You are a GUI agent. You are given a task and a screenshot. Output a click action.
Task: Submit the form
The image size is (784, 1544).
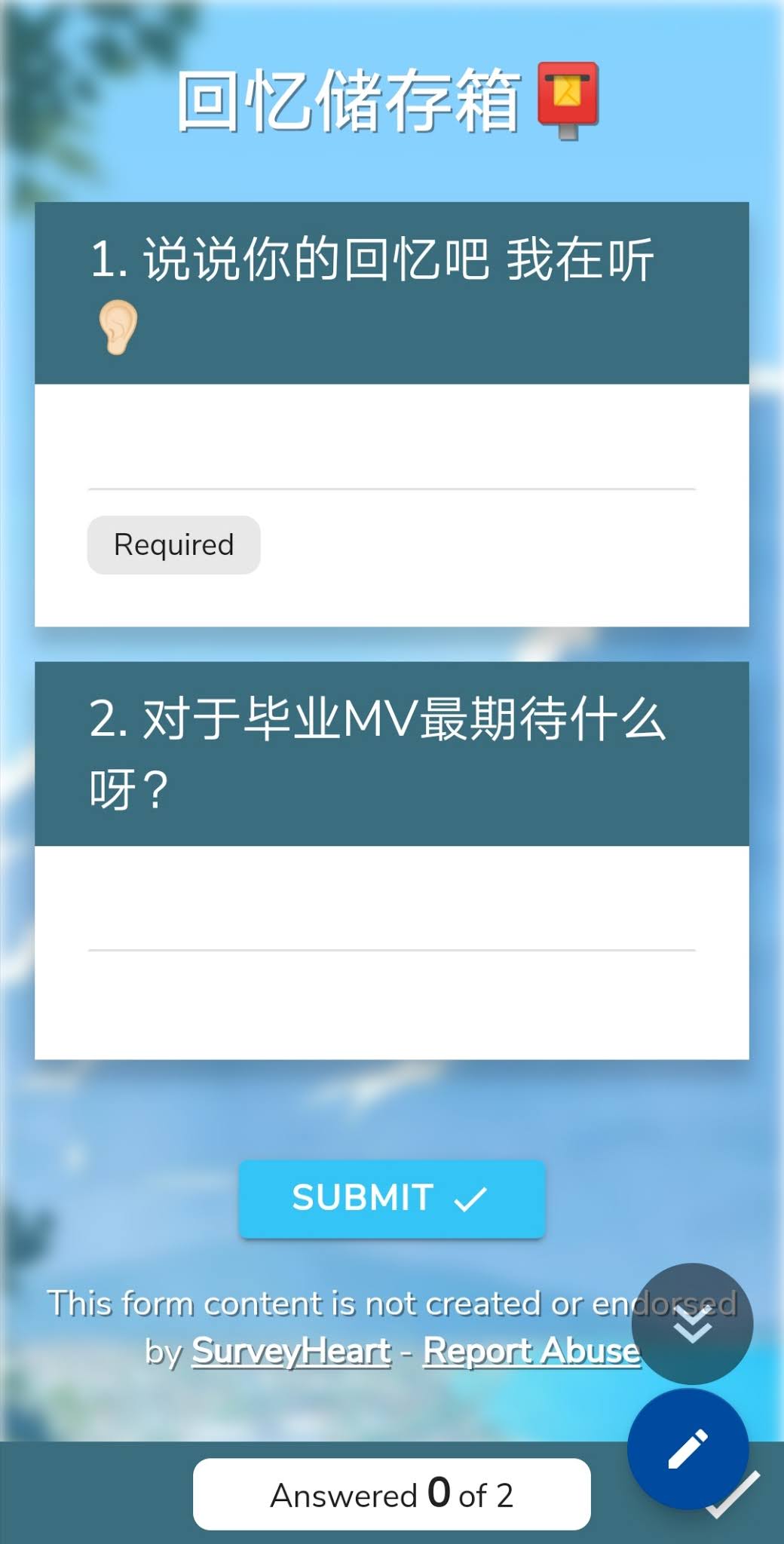(x=392, y=1199)
